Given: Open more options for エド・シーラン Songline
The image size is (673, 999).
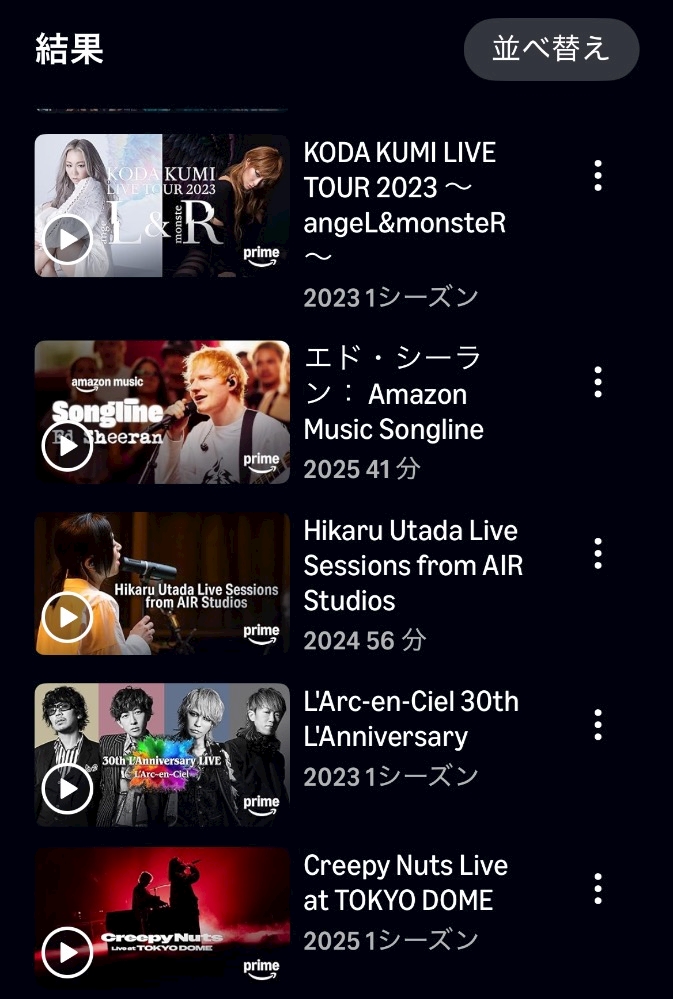Looking at the screenshot, I should [598, 381].
